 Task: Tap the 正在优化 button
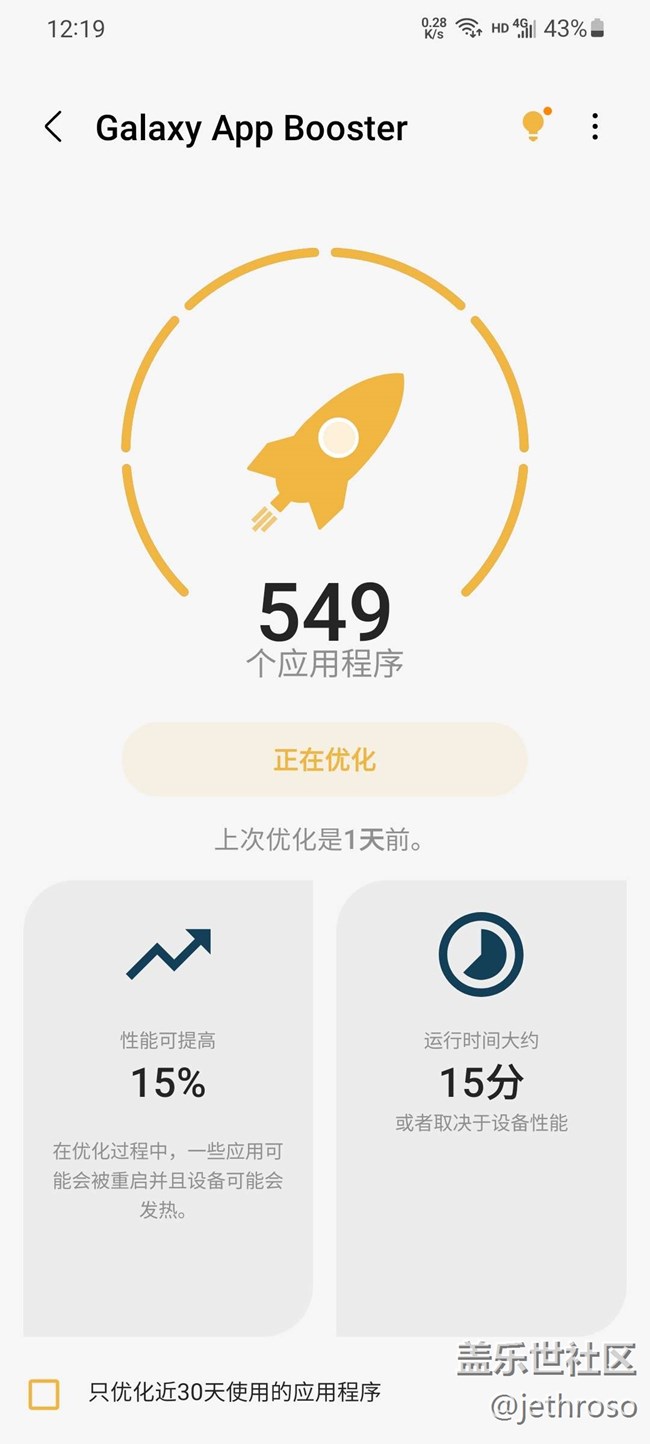coord(324,760)
